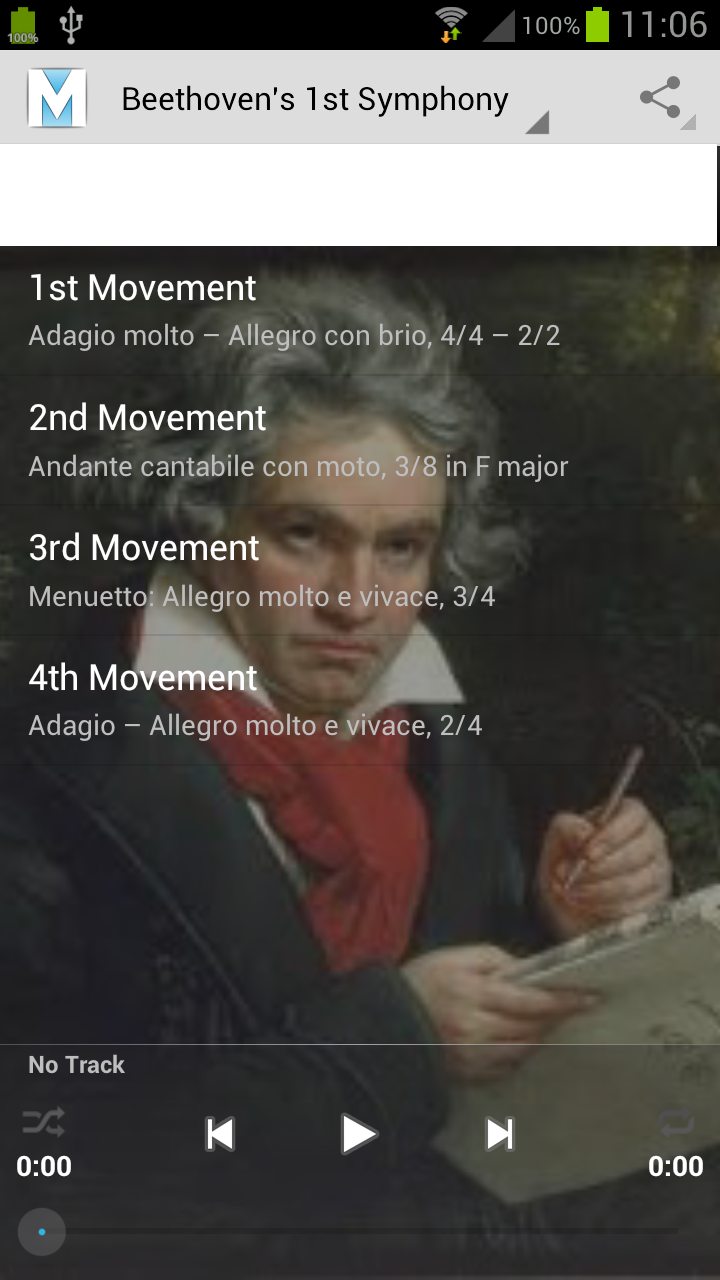
Task: Tap the M app logo icon
Action: [x=56, y=97]
